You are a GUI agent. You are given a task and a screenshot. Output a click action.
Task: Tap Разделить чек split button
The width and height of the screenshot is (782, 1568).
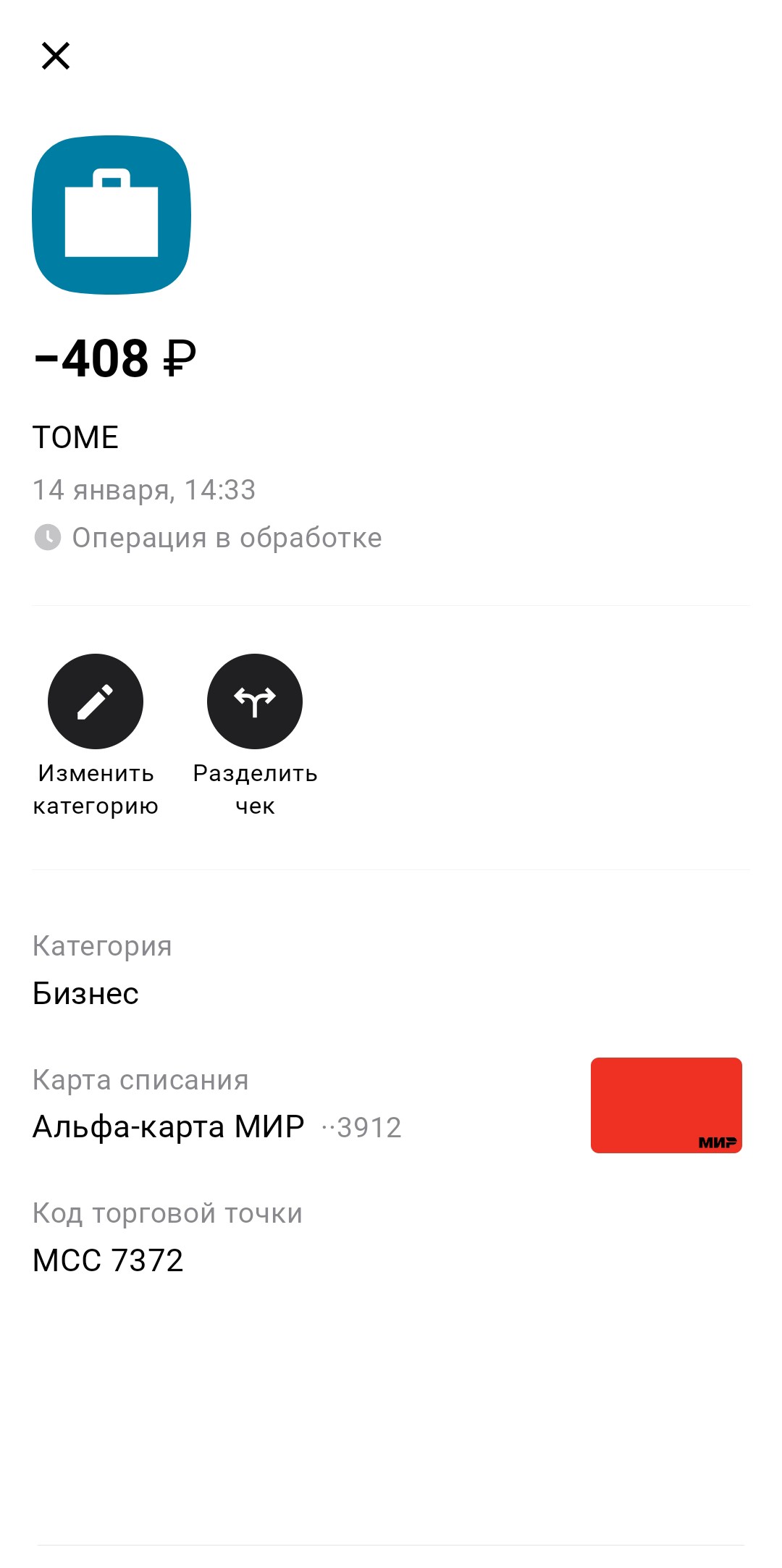click(255, 701)
